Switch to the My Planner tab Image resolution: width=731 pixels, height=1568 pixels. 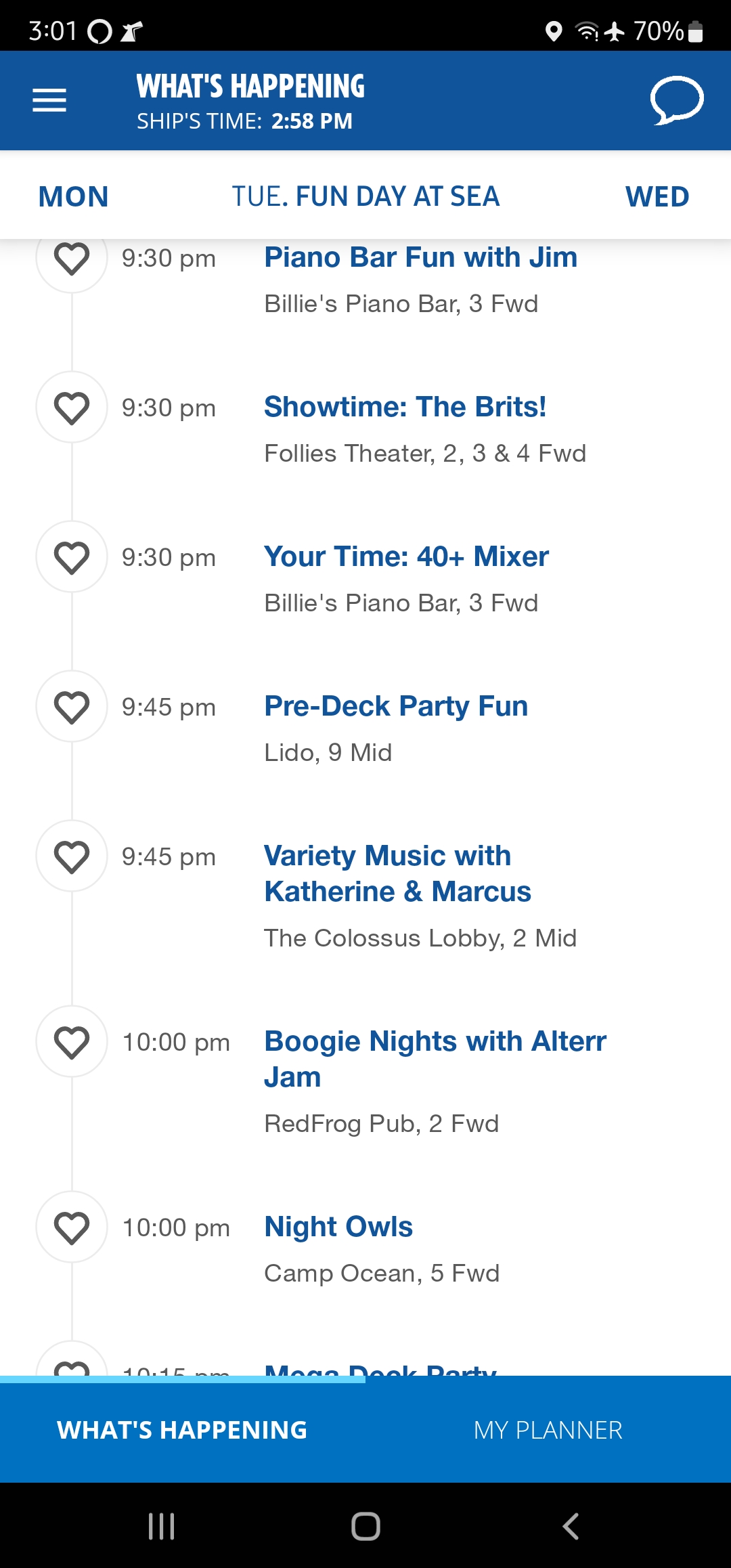click(x=548, y=1430)
